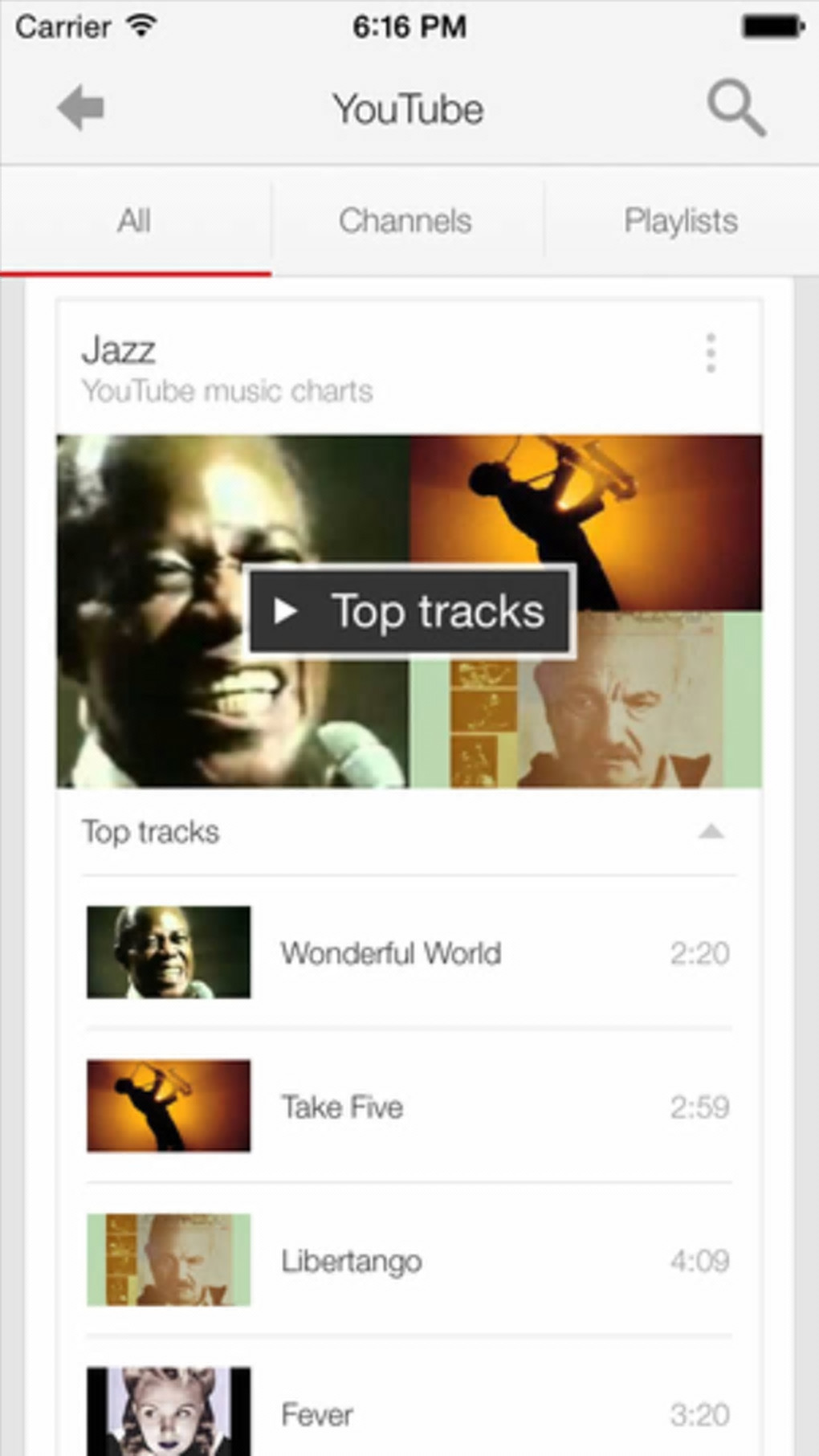Screen dimensions: 819x1456
Task: Switch to the Playlists tab
Action: point(681,221)
